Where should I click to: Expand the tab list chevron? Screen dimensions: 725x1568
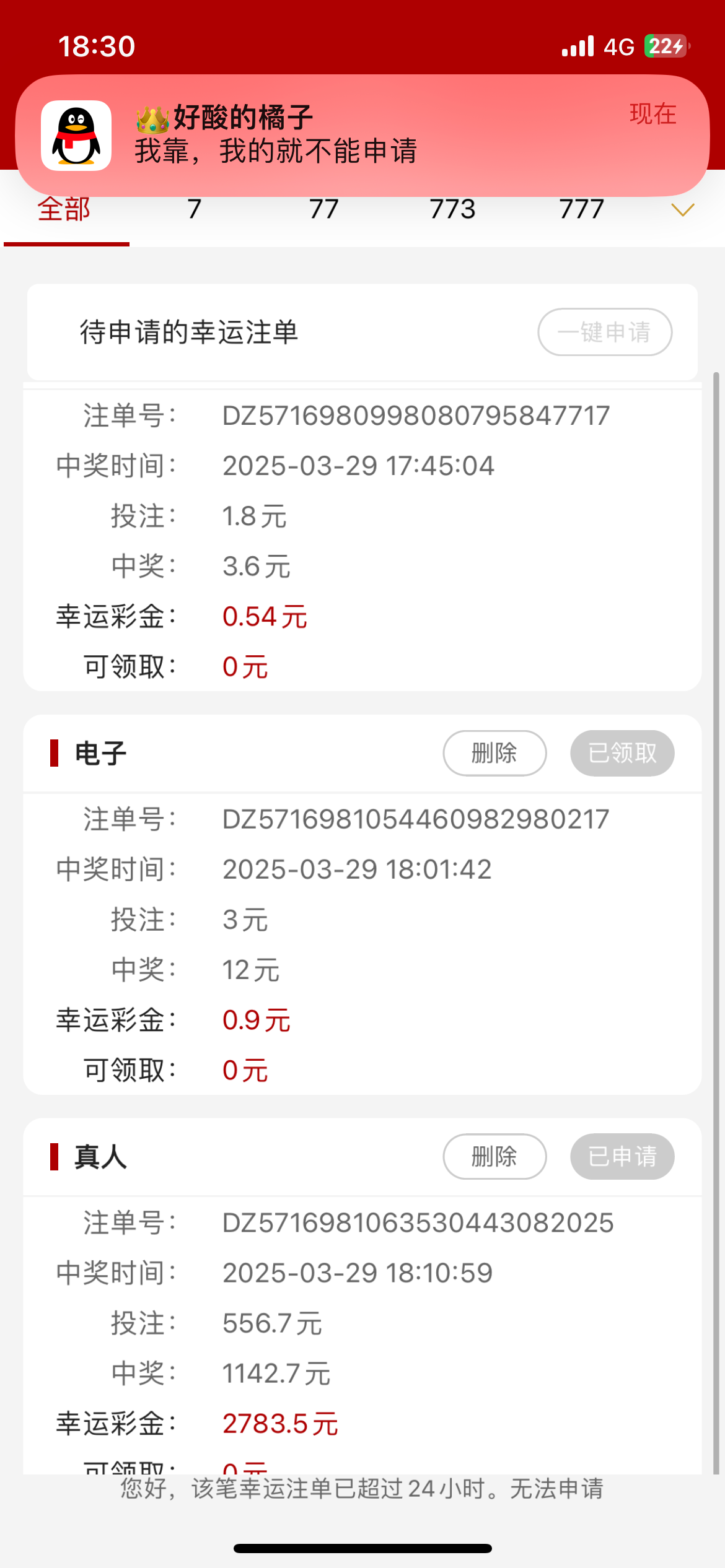tap(682, 211)
